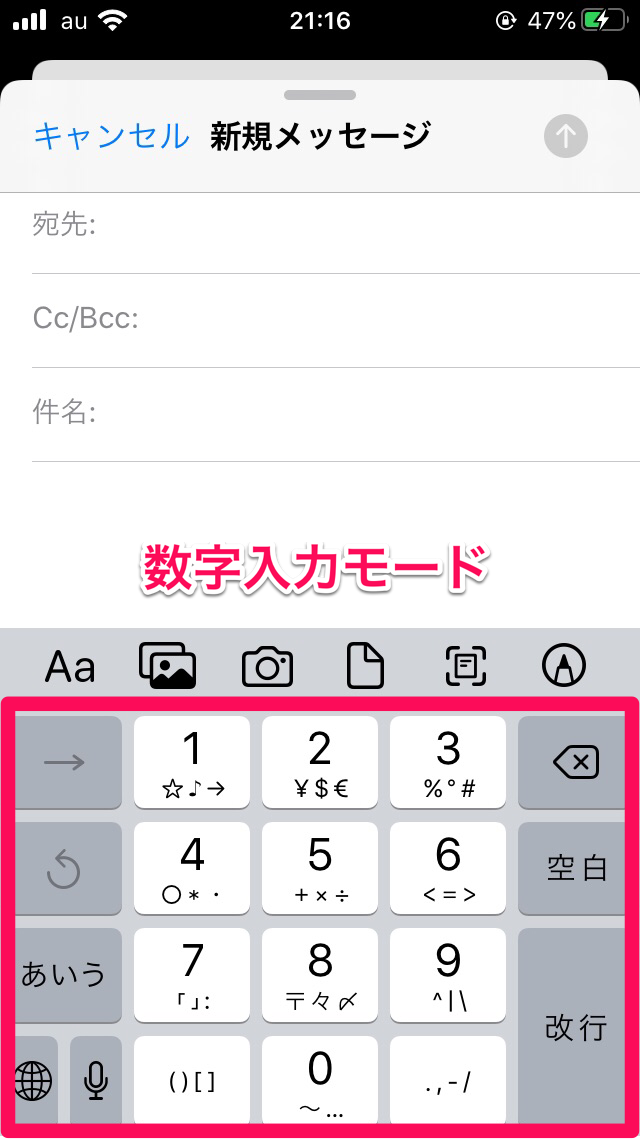The height and width of the screenshot is (1139, 640).
Task: Tap the undo arrow key on keyboard
Action: (x=65, y=868)
